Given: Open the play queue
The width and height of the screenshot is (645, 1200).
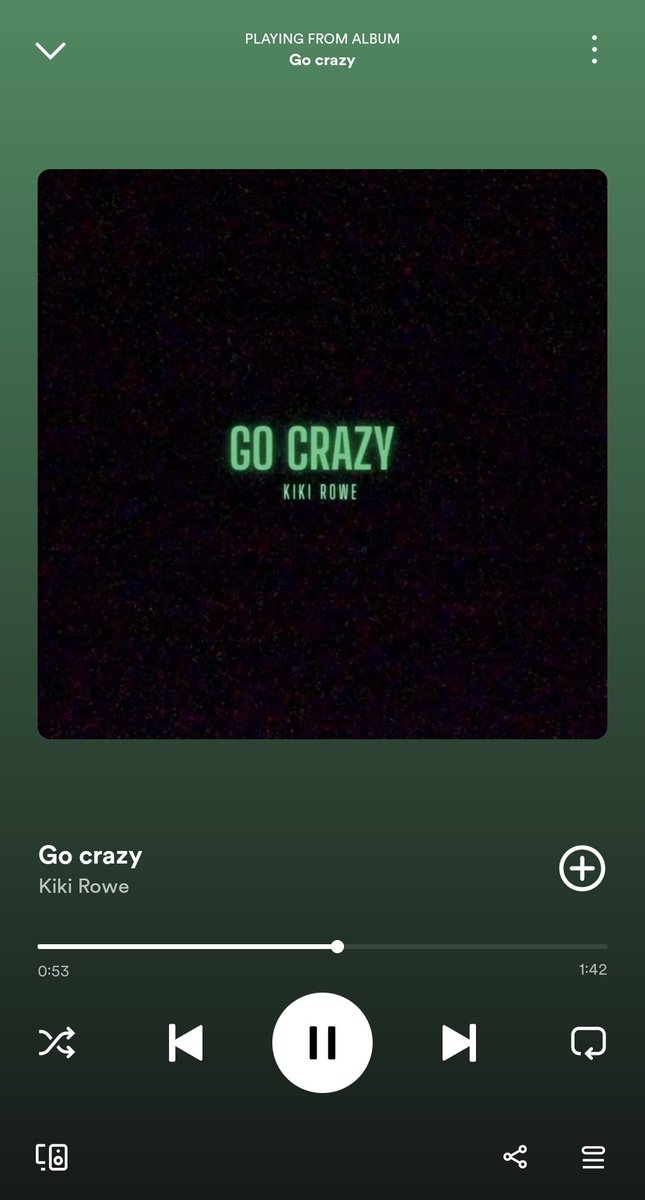Looking at the screenshot, I should (593, 1158).
